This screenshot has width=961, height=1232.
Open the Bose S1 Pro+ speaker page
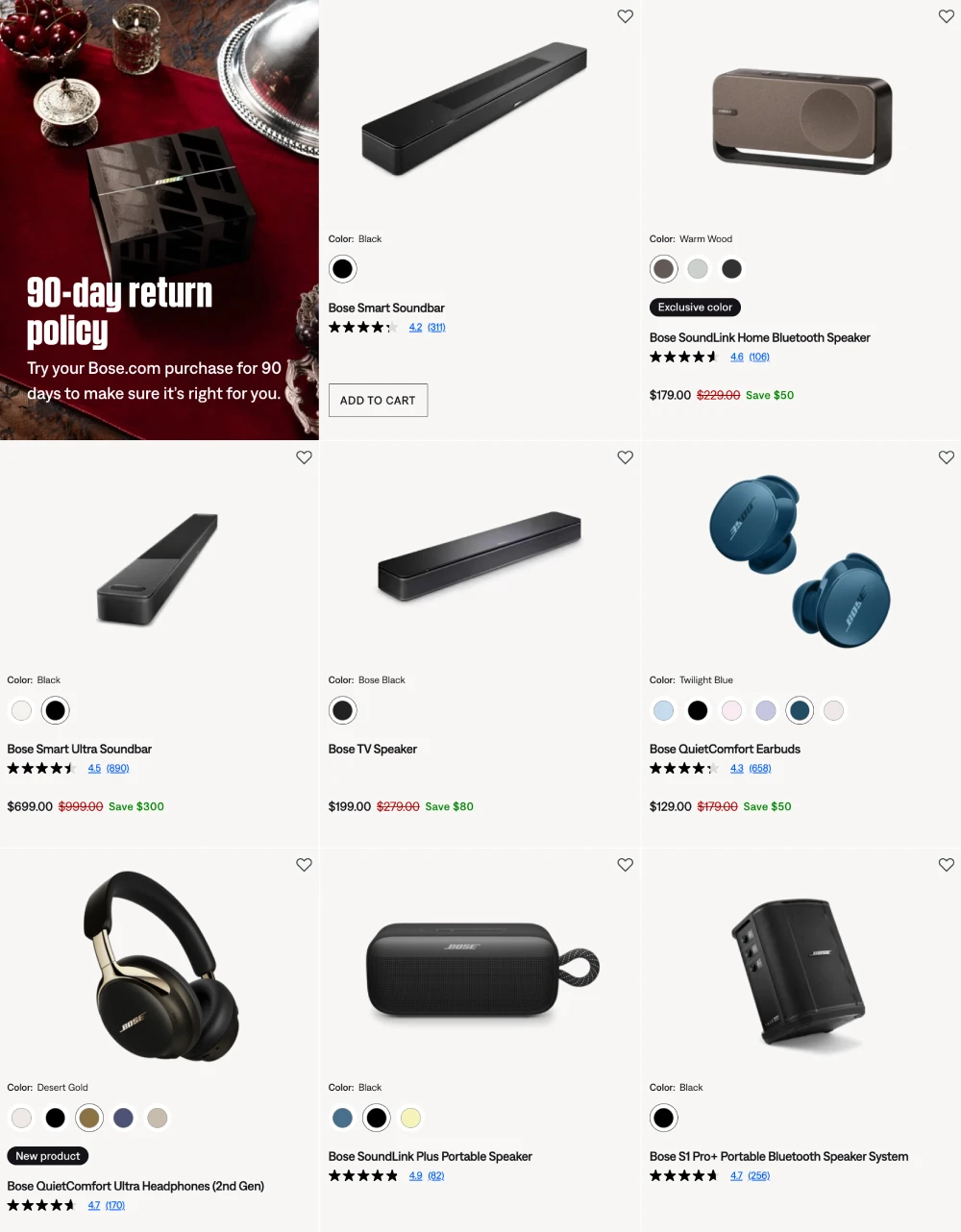pos(778,1156)
